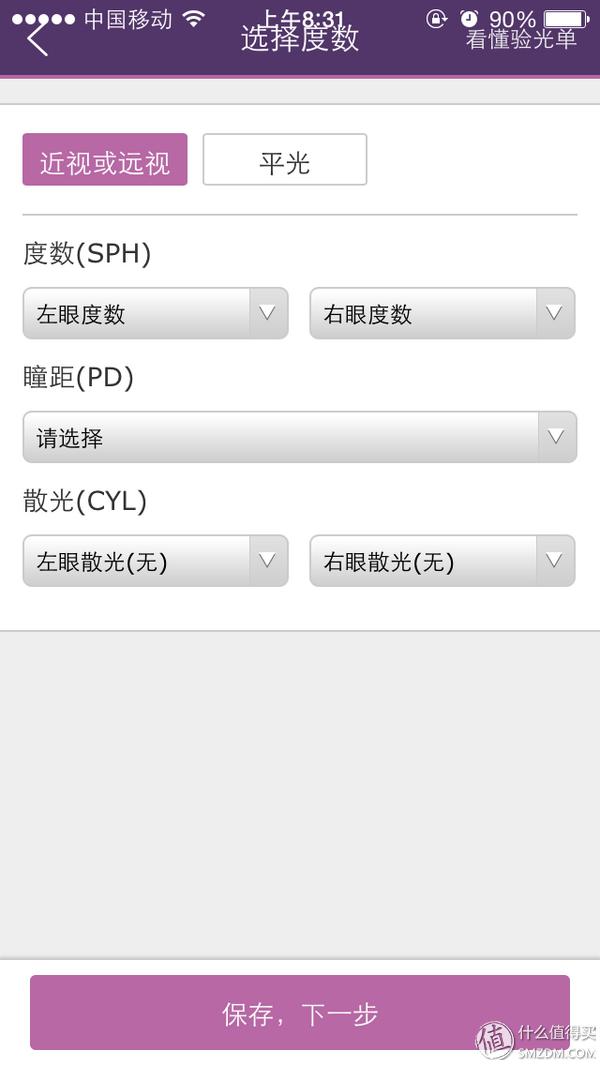Switch to the 平光 option

coord(285,160)
